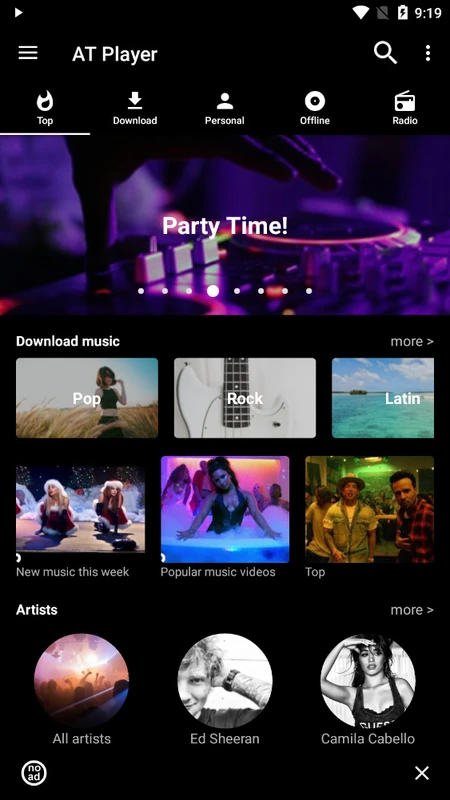
Task: Switch to the Offline tab
Action: click(315, 108)
